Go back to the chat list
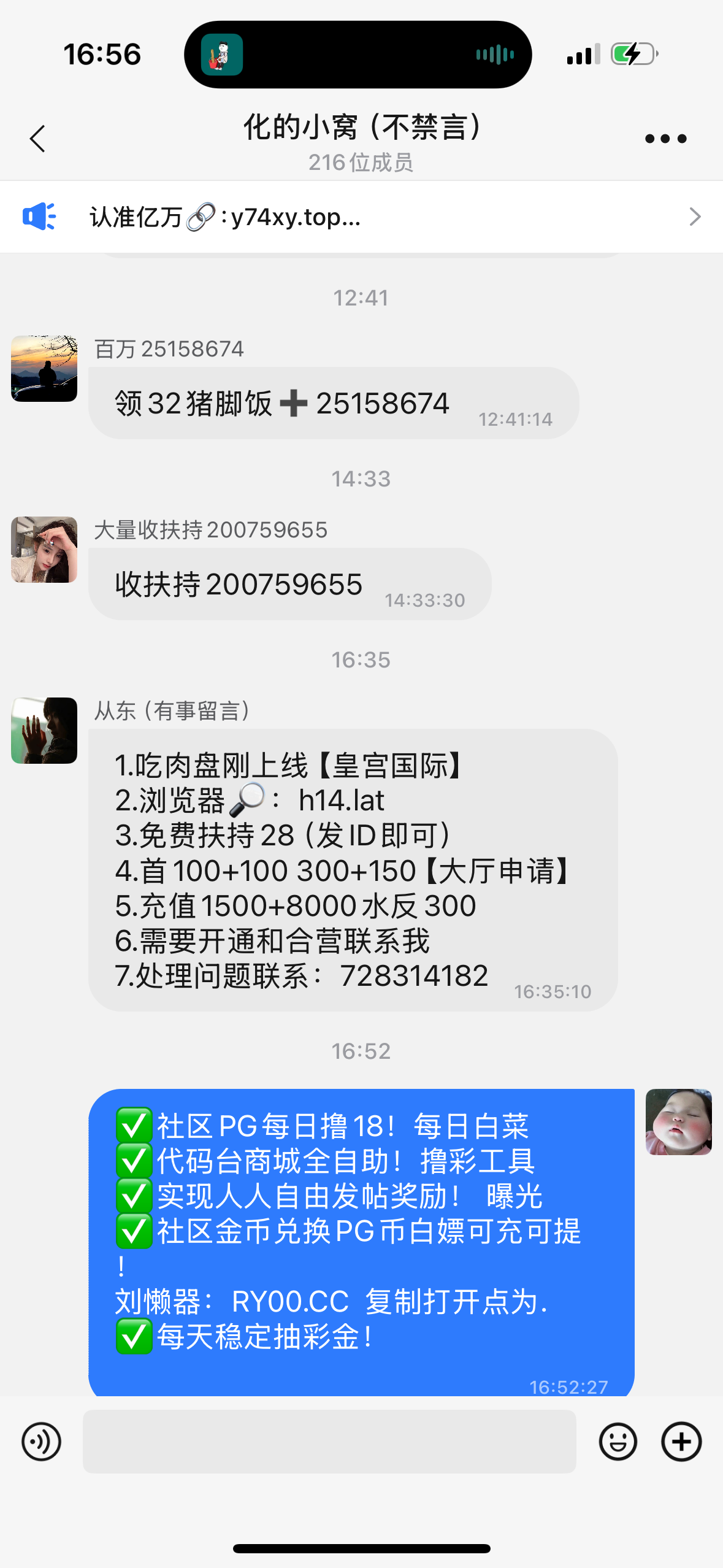Screen dimensions: 723x1568 [38, 139]
